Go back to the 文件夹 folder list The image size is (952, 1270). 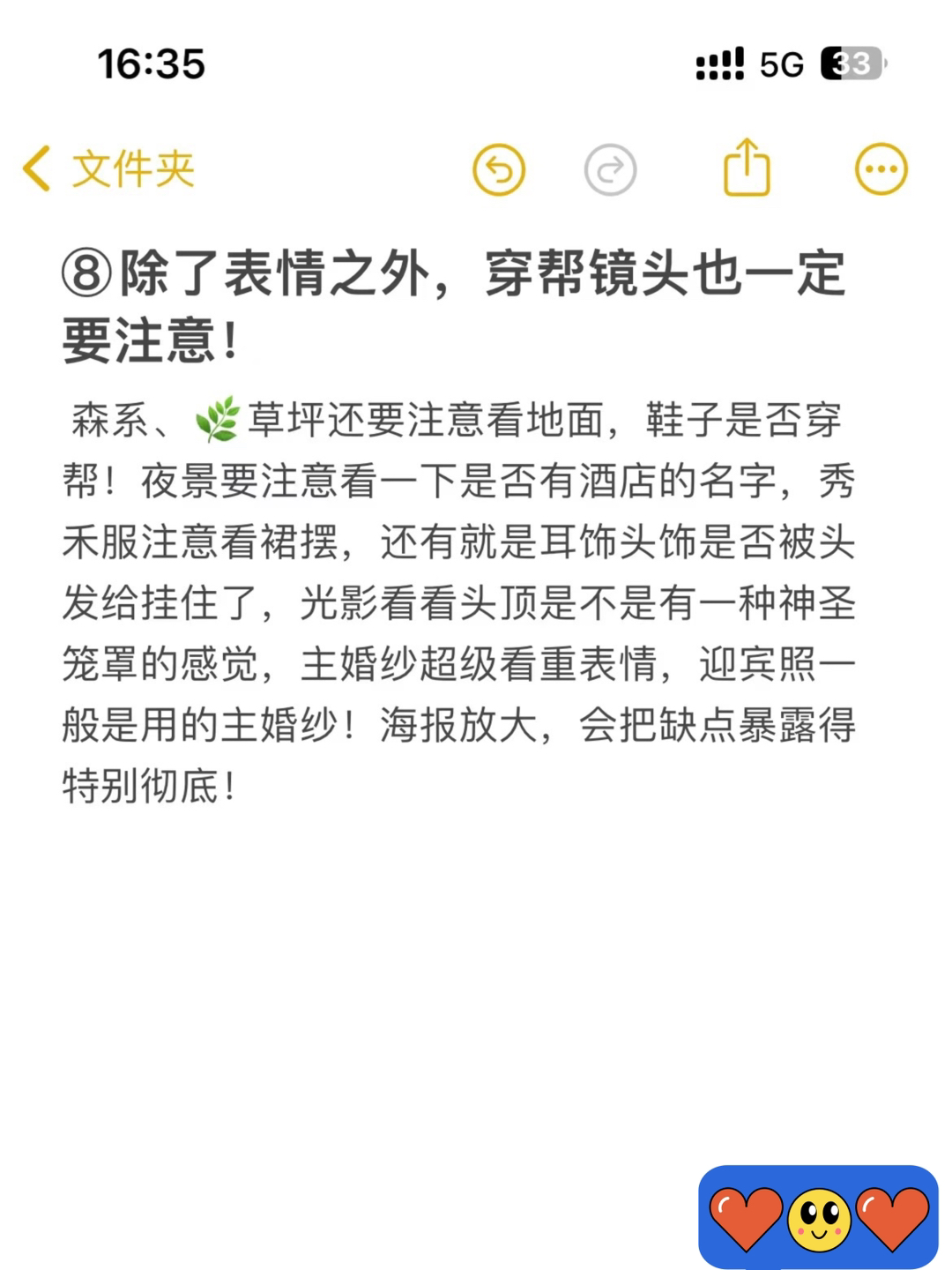click(108, 168)
